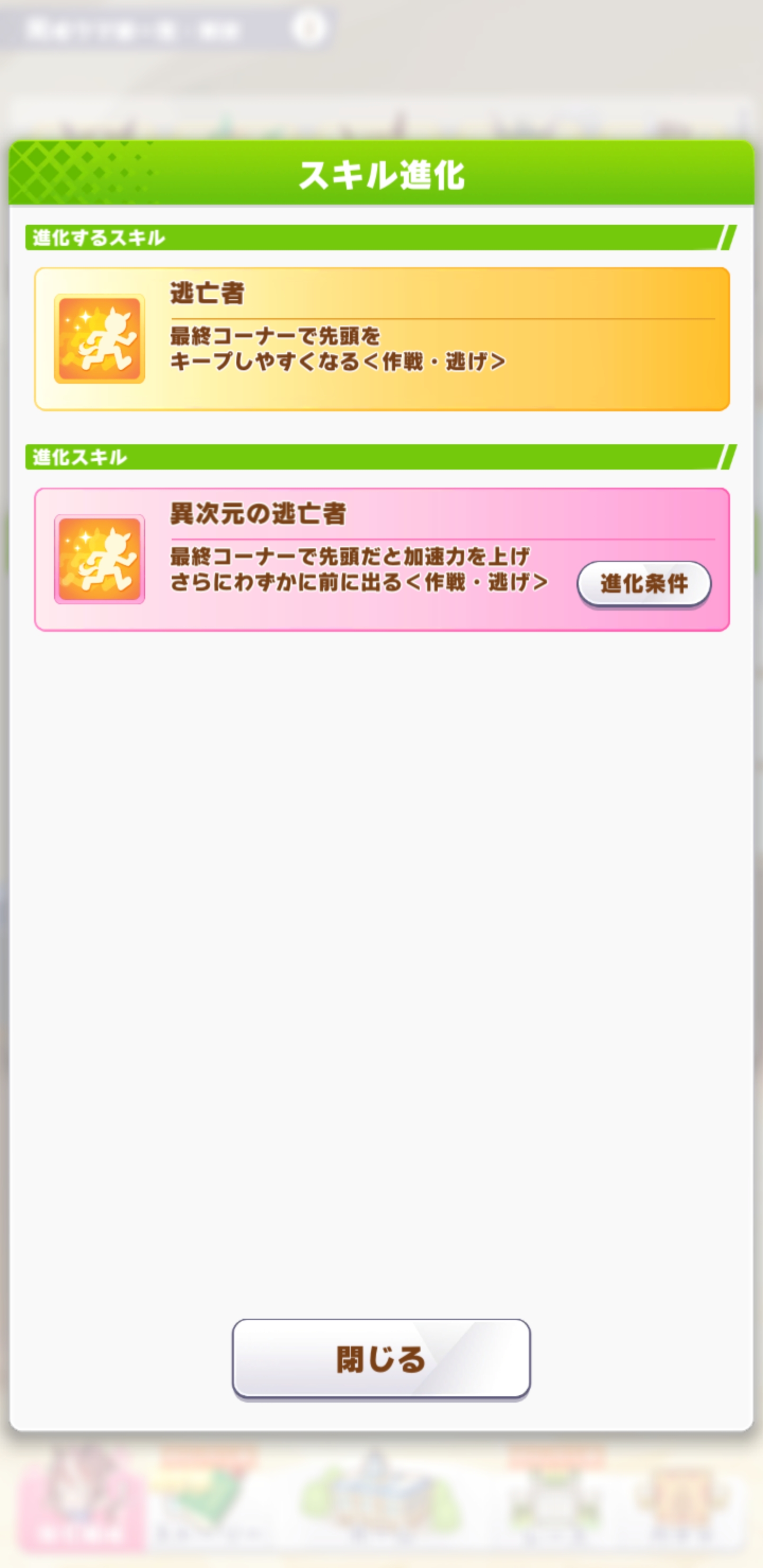
Task: Open the 進化条件 evolution conditions button
Action: (644, 584)
